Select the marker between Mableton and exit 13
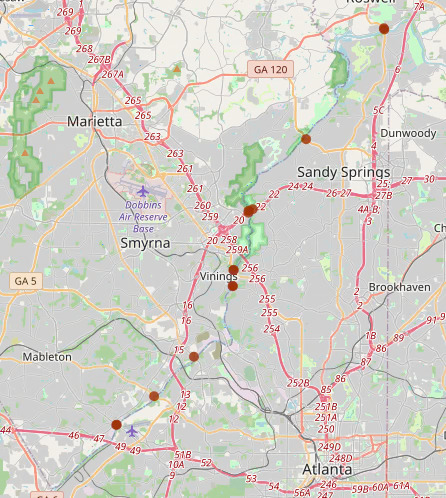The height and width of the screenshot is (498, 446). [x=154, y=396]
